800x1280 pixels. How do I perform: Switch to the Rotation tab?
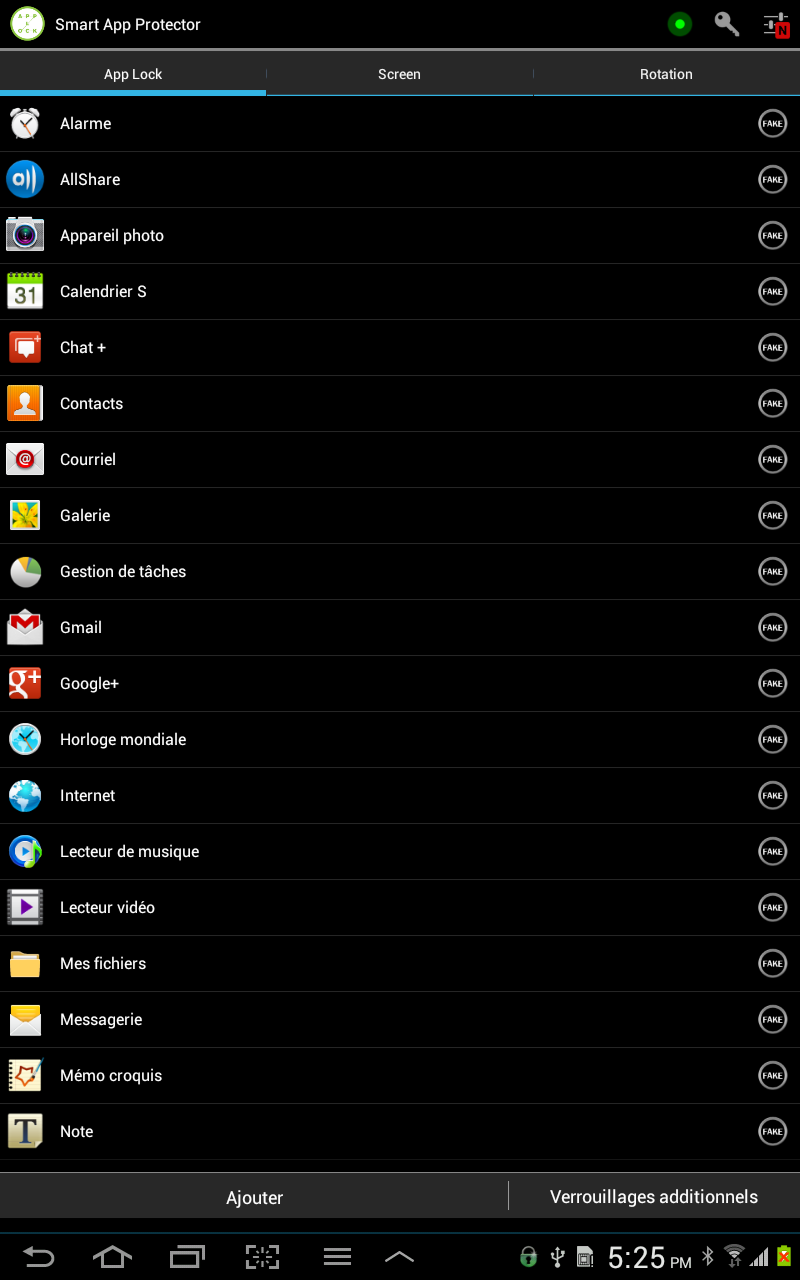click(666, 74)
